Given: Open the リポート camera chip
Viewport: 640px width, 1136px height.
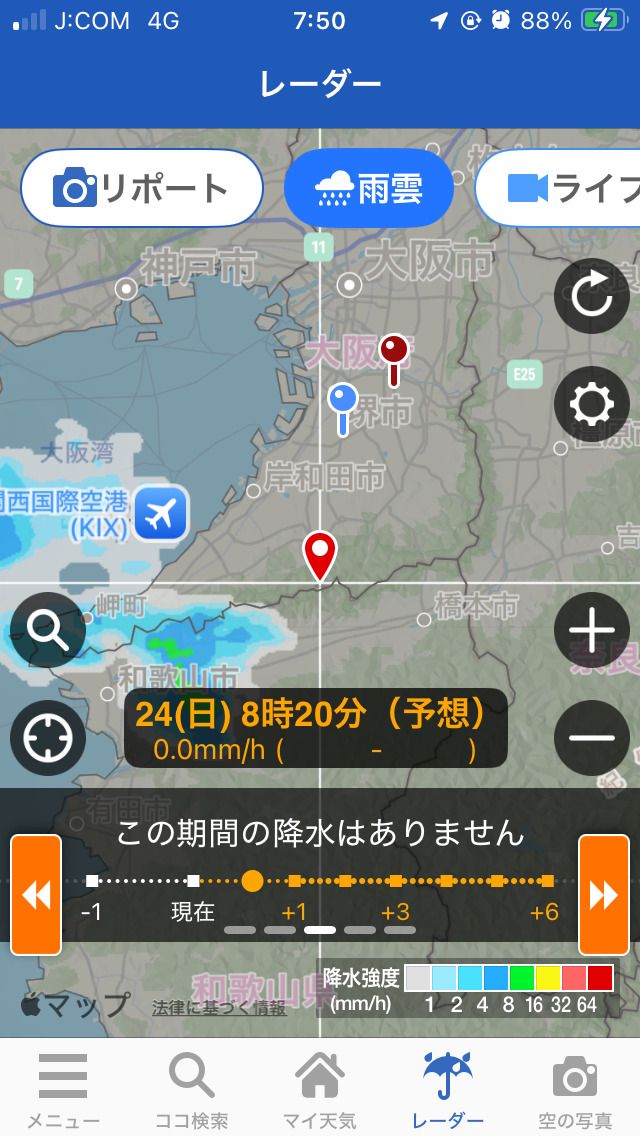Looking at the screenshot, I should (142, 188).
